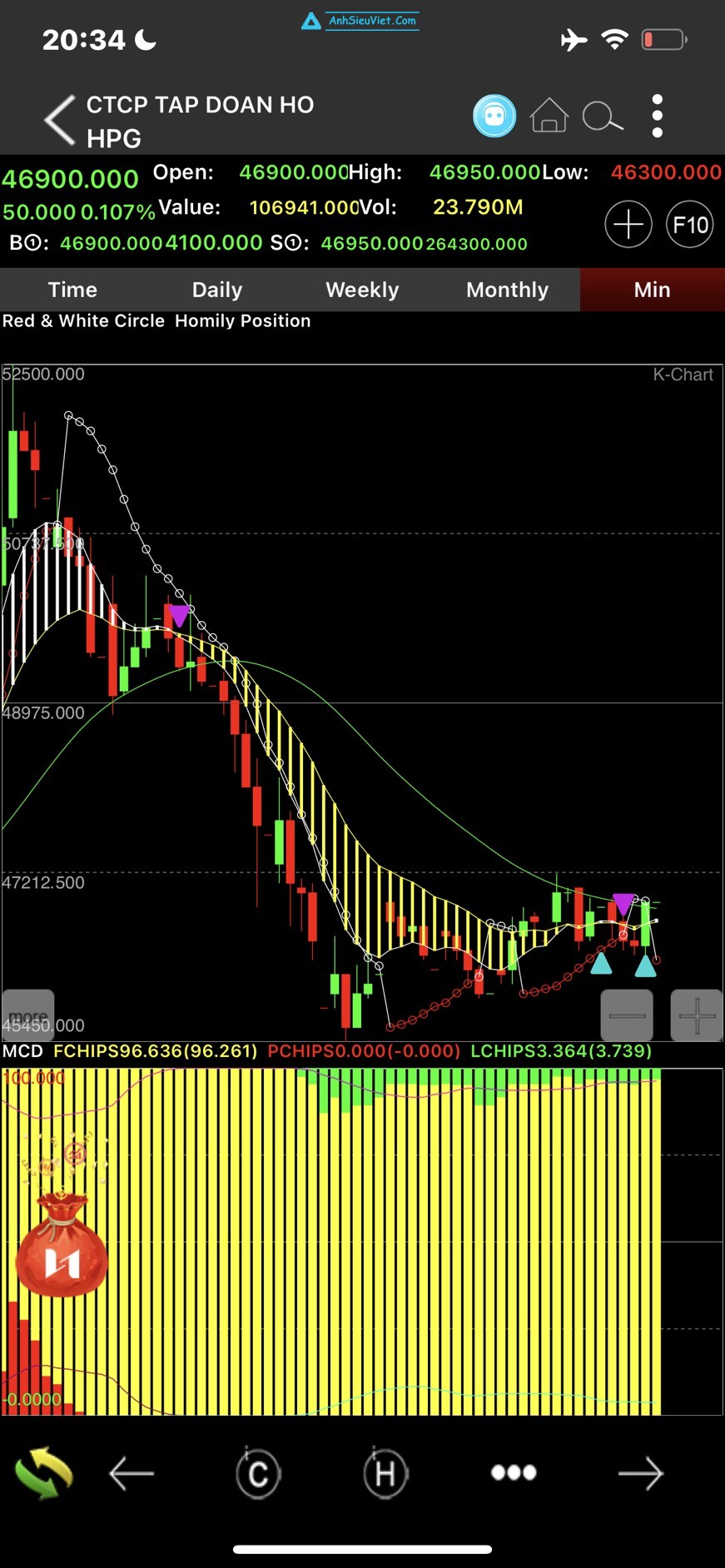Image resolution: width=725 pixels, height=1568 pixels.
Task: Tap the circled H toolbar button
Action: (385, 1473)
